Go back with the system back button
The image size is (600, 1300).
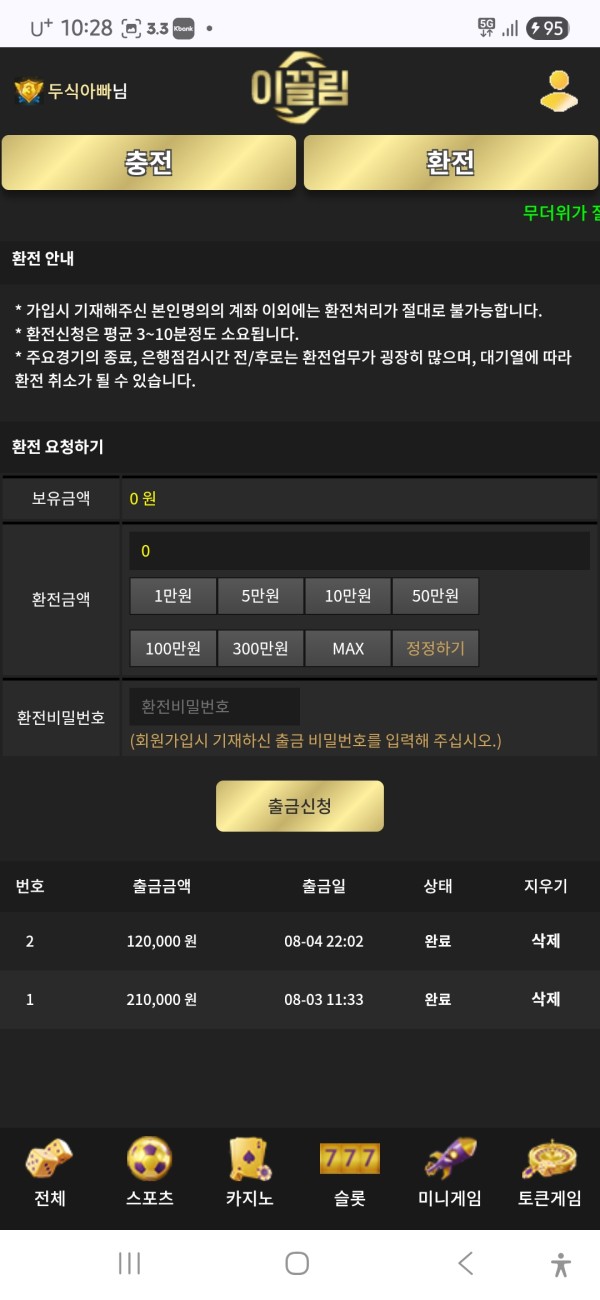point(465,1263)
